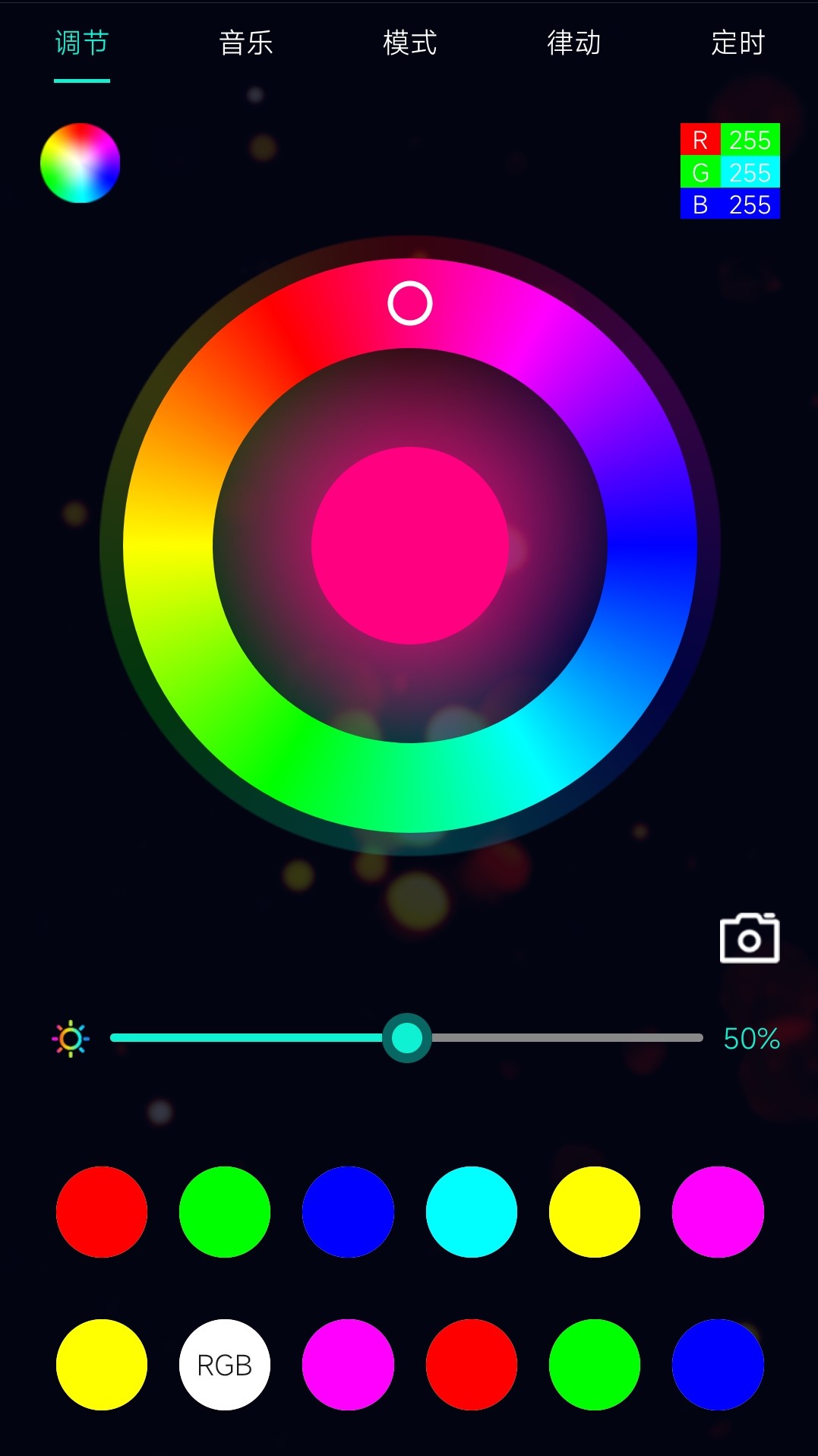
Task: Tap the B 255 blue value display
Action: (729, 205)
